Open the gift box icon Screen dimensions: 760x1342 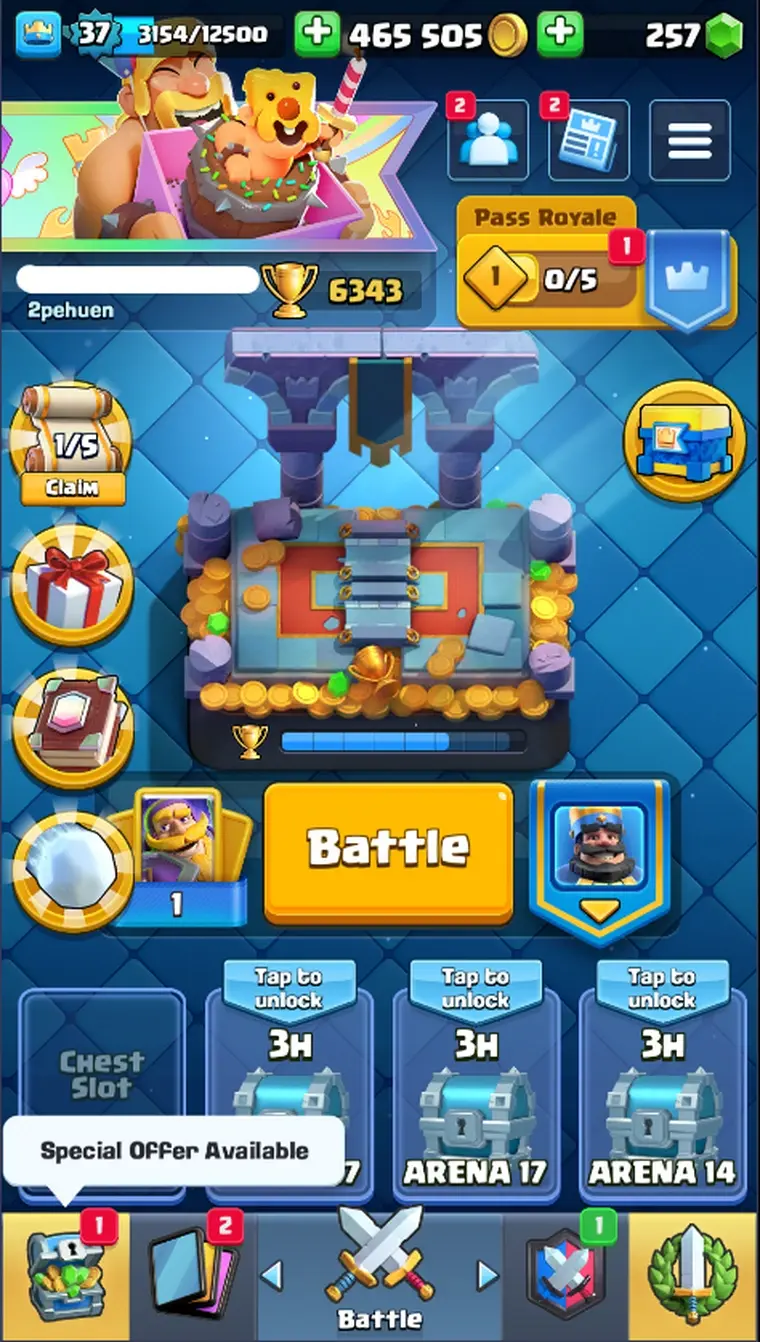click(x=71, y=586)
